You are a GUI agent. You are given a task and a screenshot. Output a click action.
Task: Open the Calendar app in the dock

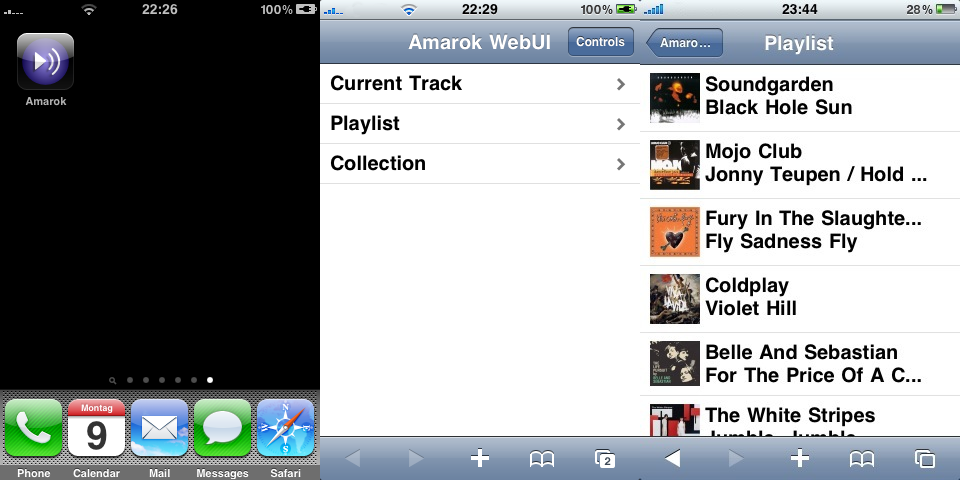click(96, 428)
